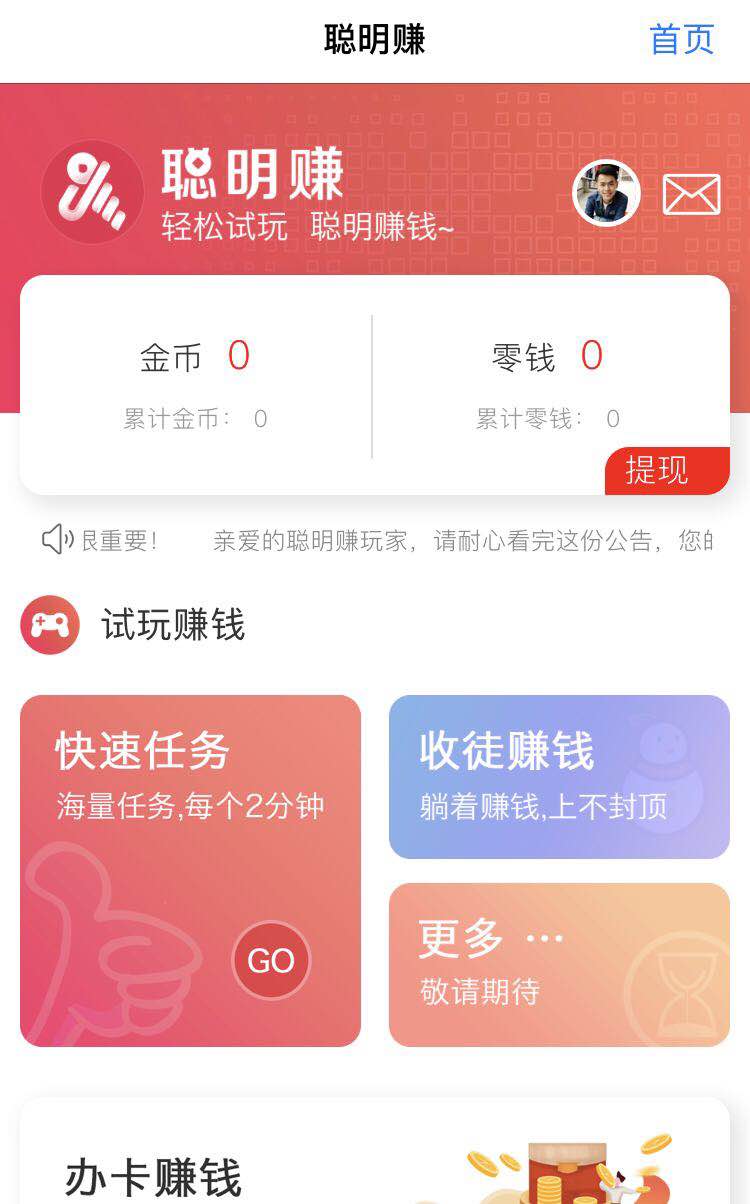Viewport: 750px width, 1204px height.
Task: Tap the user avatar photo
Action: (x=605, y=193)
